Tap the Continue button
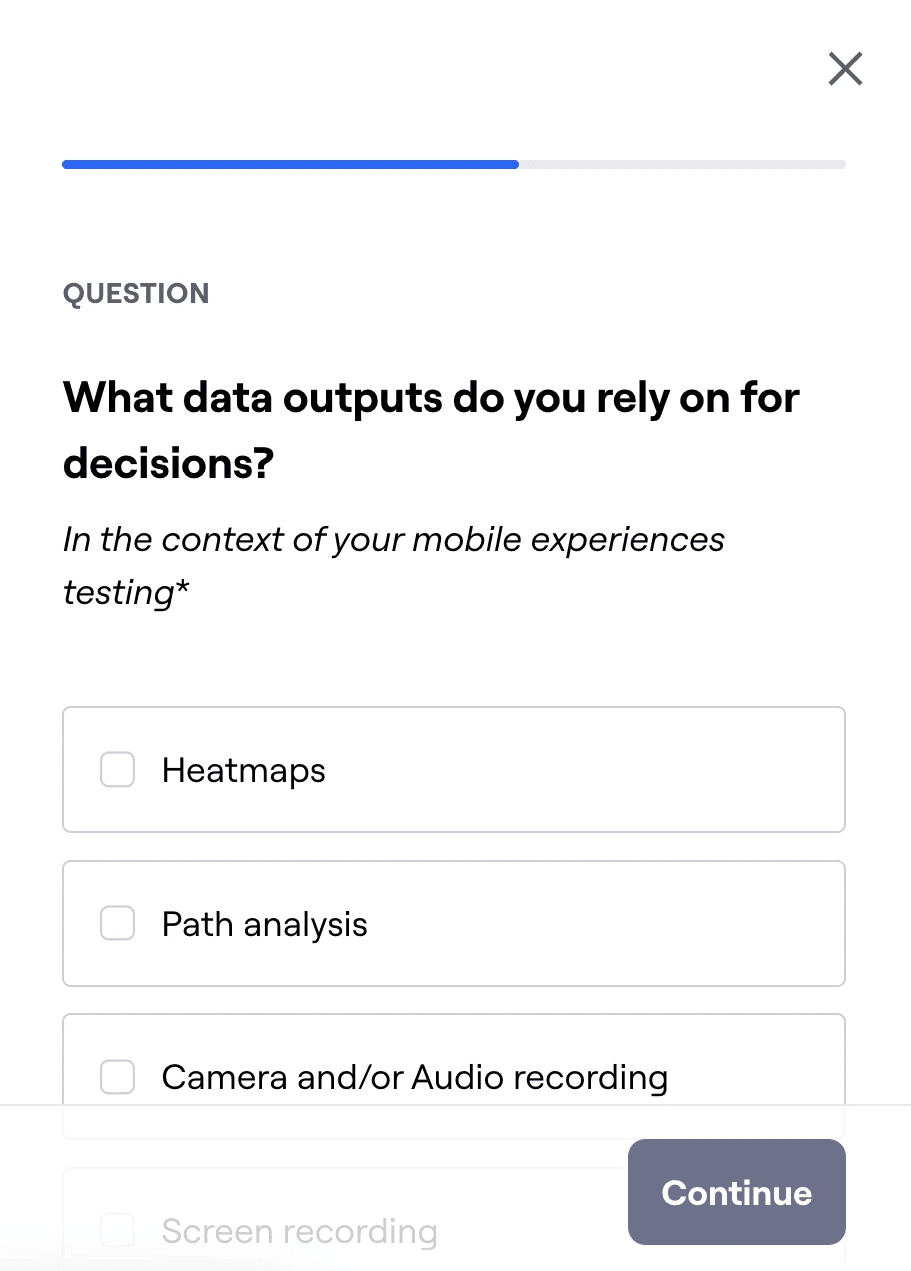 [737, 1192]
